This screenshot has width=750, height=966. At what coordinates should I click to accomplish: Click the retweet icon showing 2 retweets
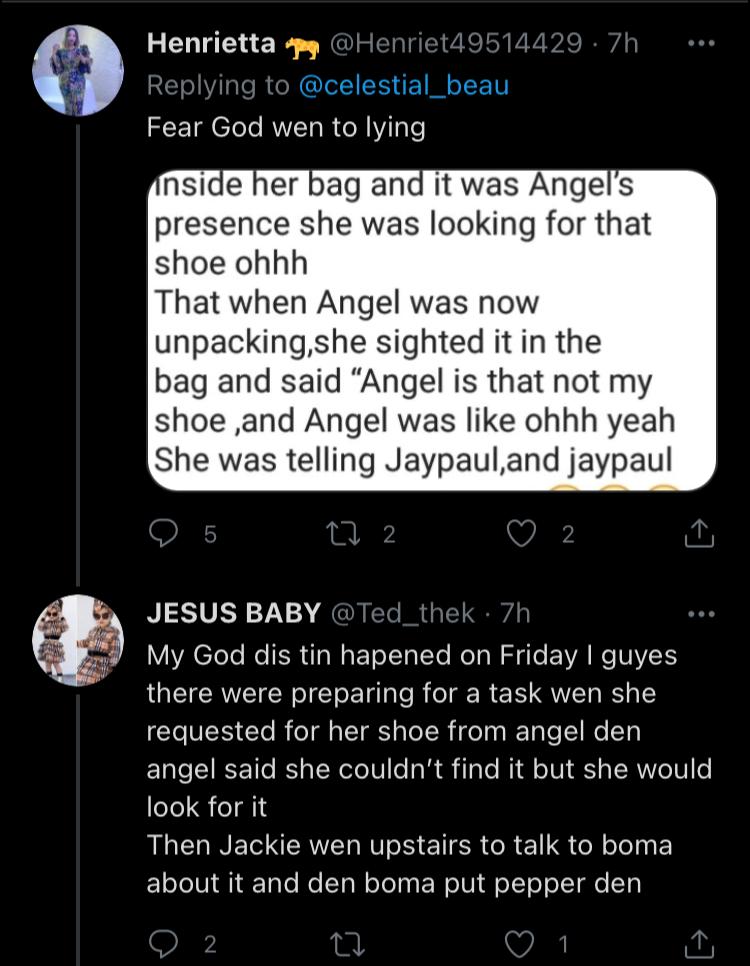pos(344,535)
